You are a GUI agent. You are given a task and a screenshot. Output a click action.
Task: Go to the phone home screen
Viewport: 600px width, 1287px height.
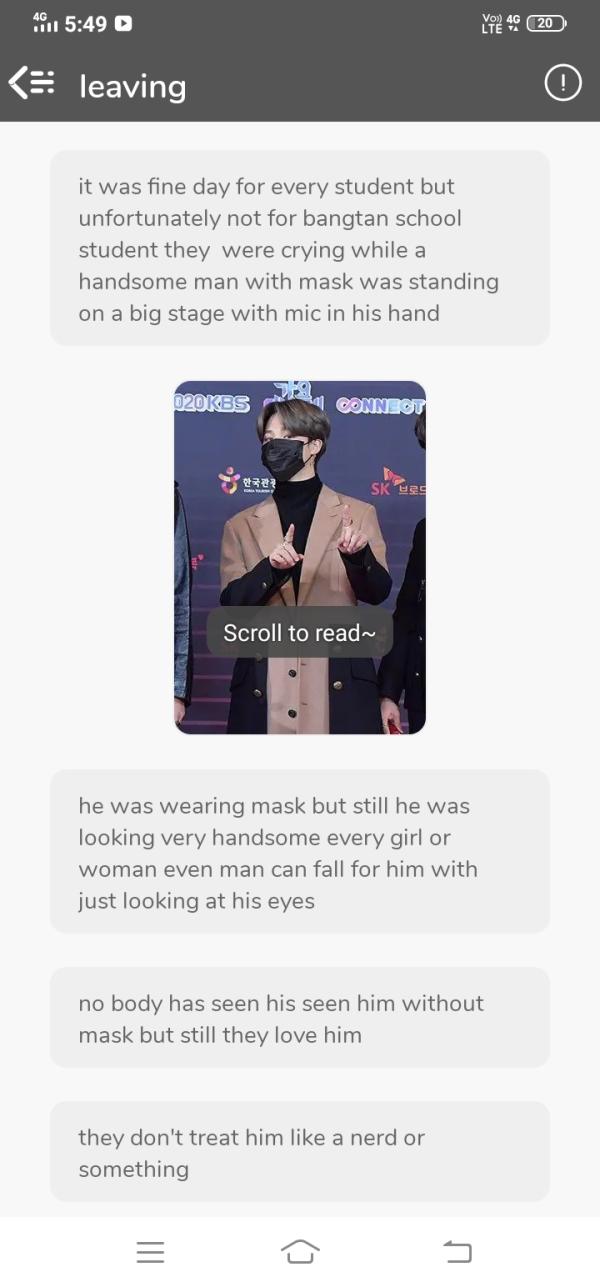pos(300,1251)
